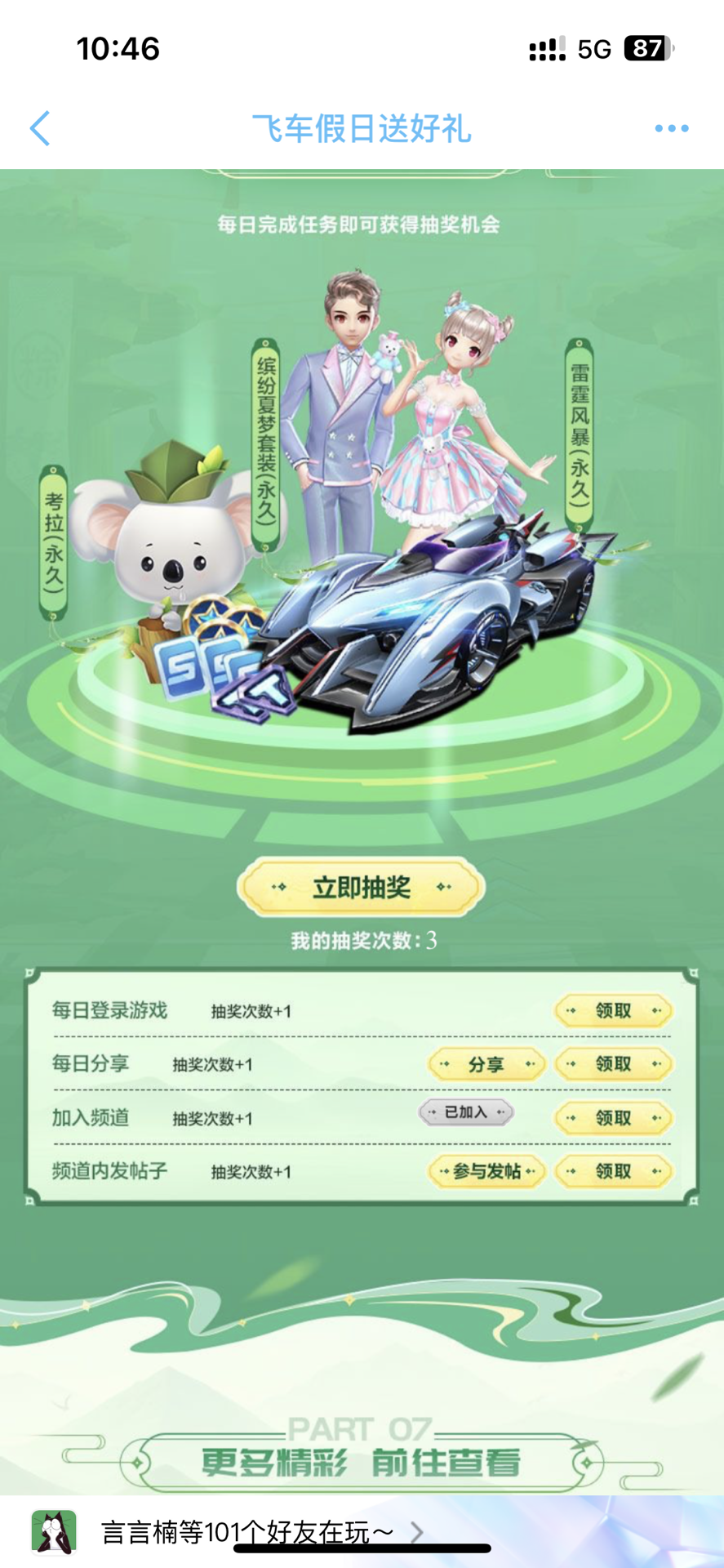Claim the 加入频道 reward with 领取
This screenshot has height=1568, width=724.
point(613,1117)
